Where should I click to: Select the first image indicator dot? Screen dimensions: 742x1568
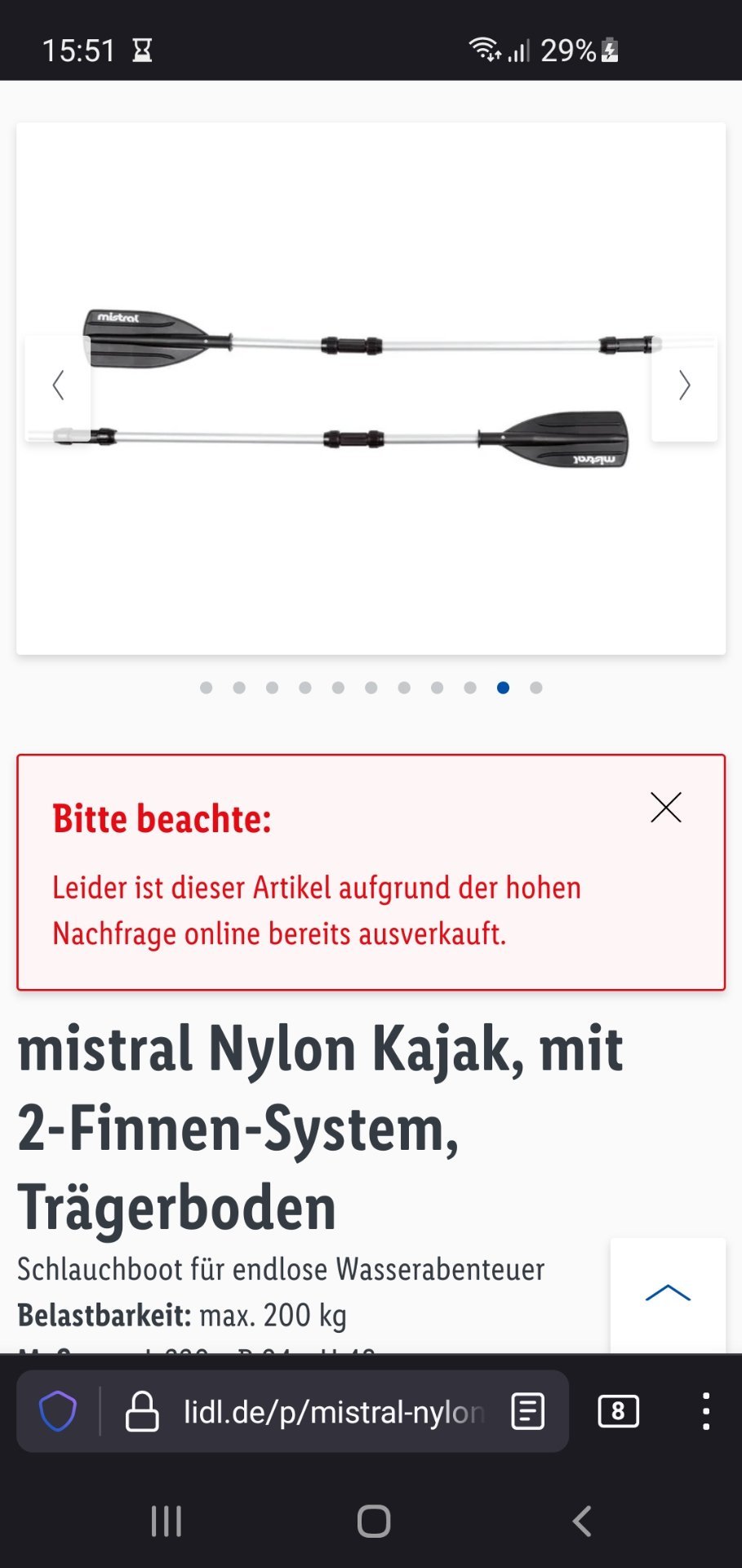tap(207, 688)
